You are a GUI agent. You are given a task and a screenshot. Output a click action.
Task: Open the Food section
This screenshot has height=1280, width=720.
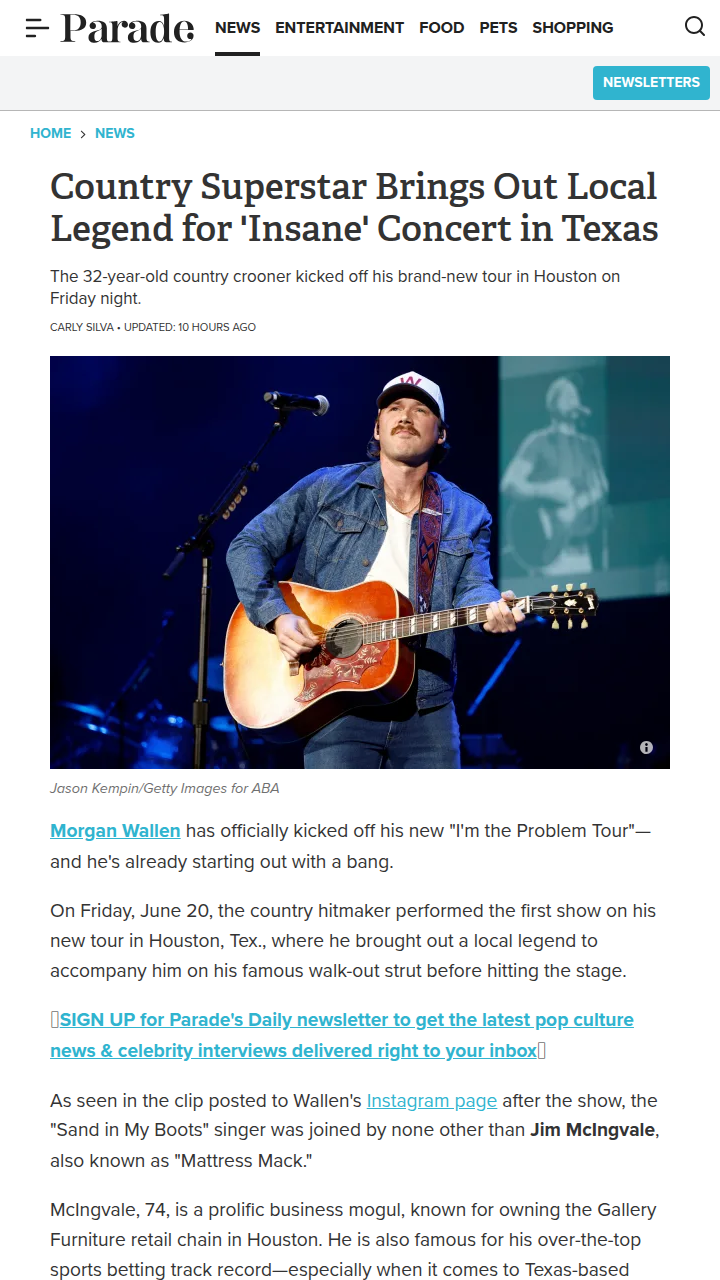(x=441, y=28)
